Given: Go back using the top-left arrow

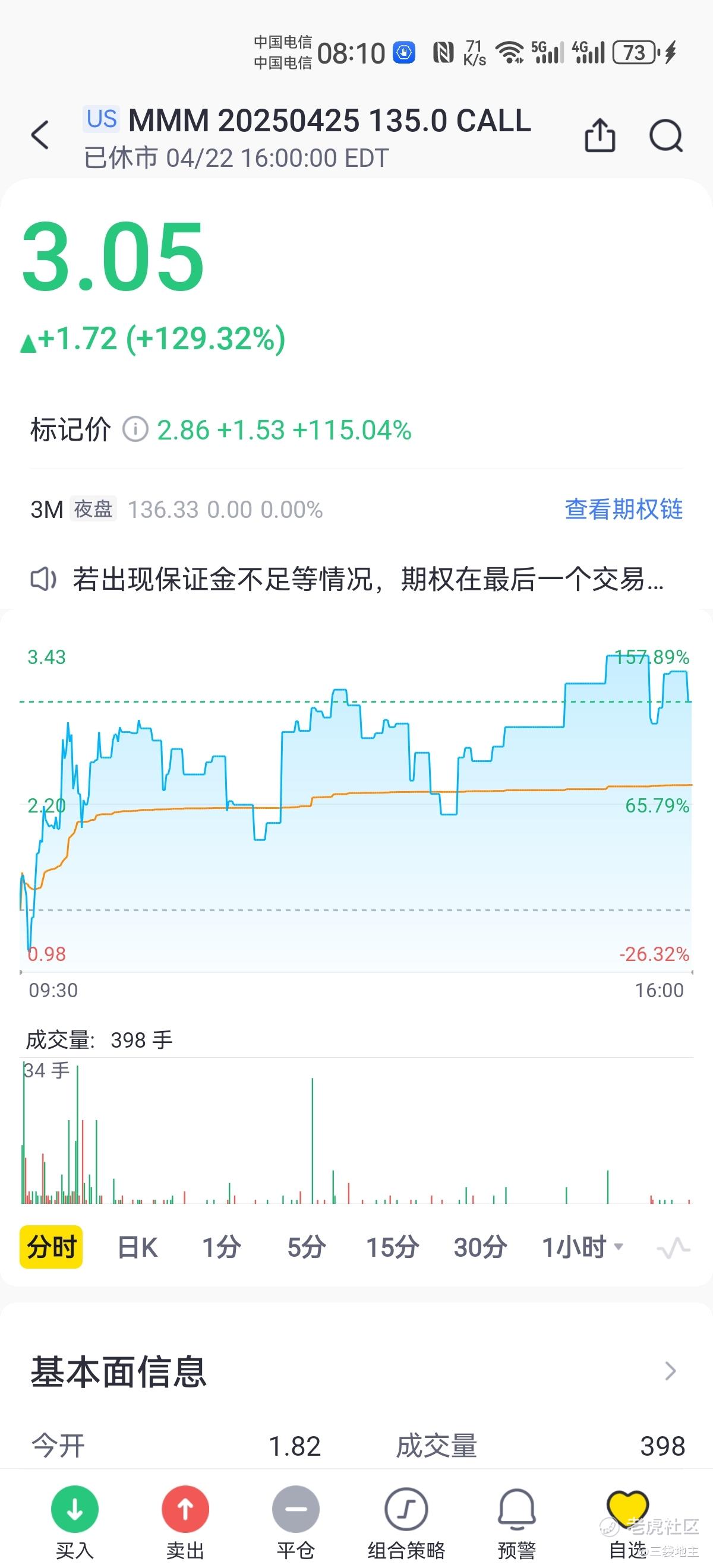Looking at the screenshot, I should click(x=40, y=134).
